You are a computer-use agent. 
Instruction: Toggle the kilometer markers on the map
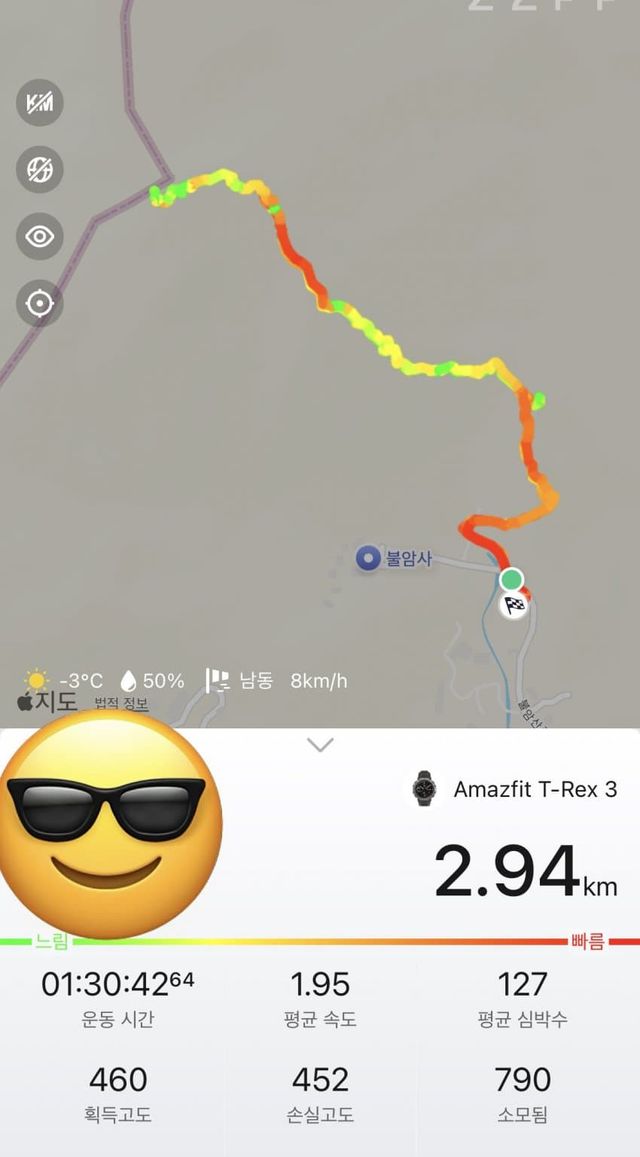point(40,103)
